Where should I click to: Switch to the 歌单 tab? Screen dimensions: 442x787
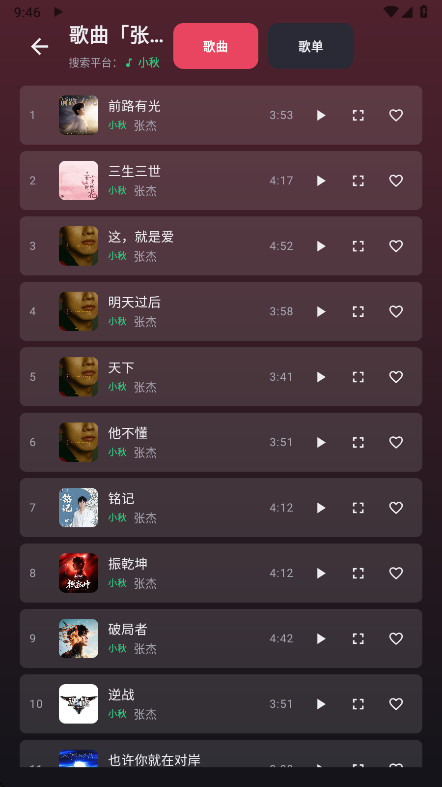coord(311,46)
